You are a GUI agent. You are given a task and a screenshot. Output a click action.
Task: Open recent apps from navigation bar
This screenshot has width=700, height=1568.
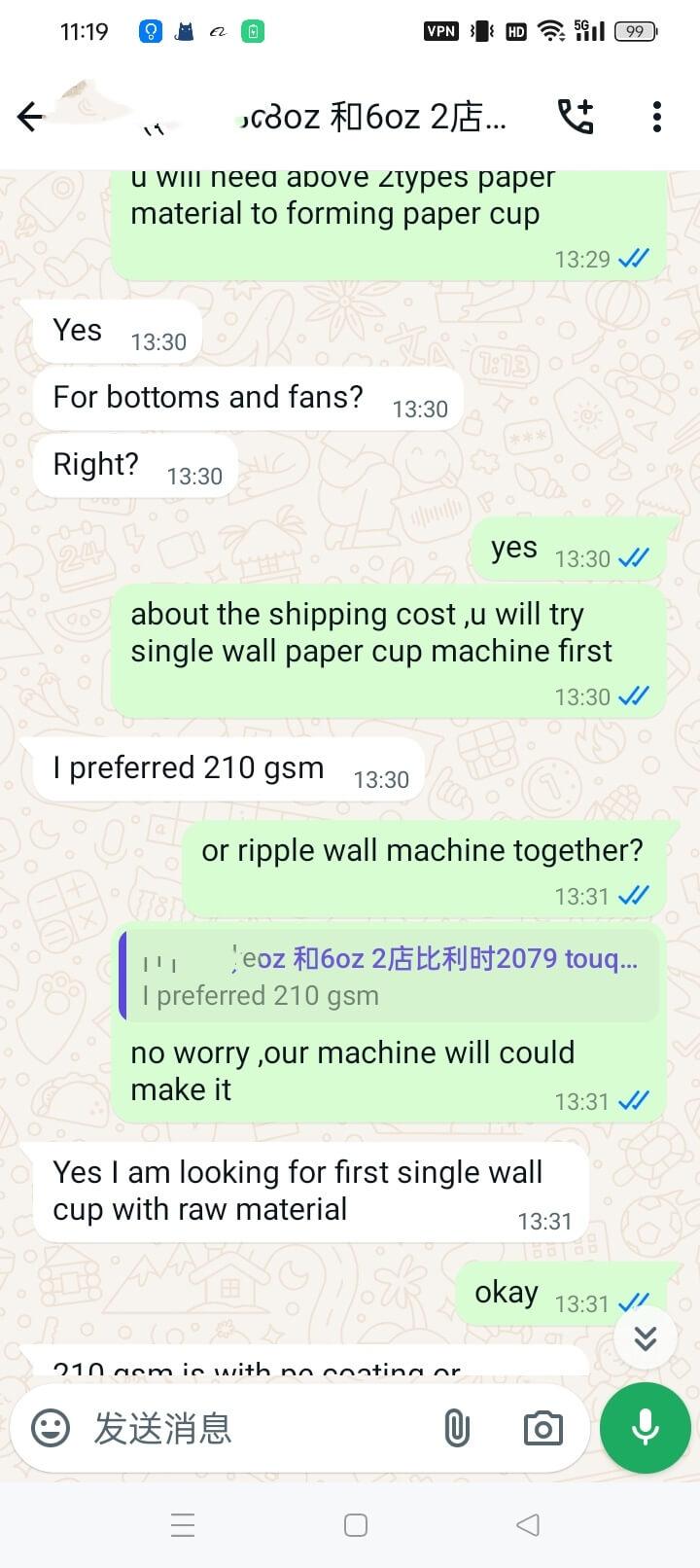(183, 1524)
